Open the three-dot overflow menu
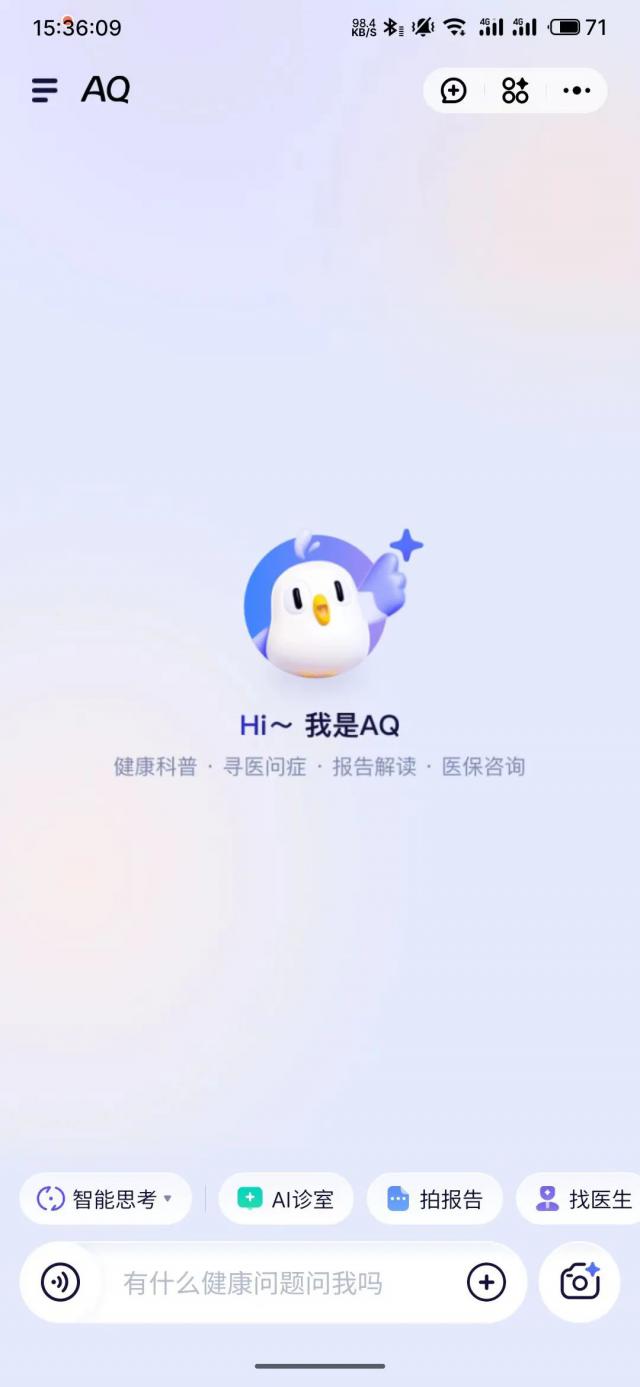This screenshot has height=1387, width=640. coord(576,91)
